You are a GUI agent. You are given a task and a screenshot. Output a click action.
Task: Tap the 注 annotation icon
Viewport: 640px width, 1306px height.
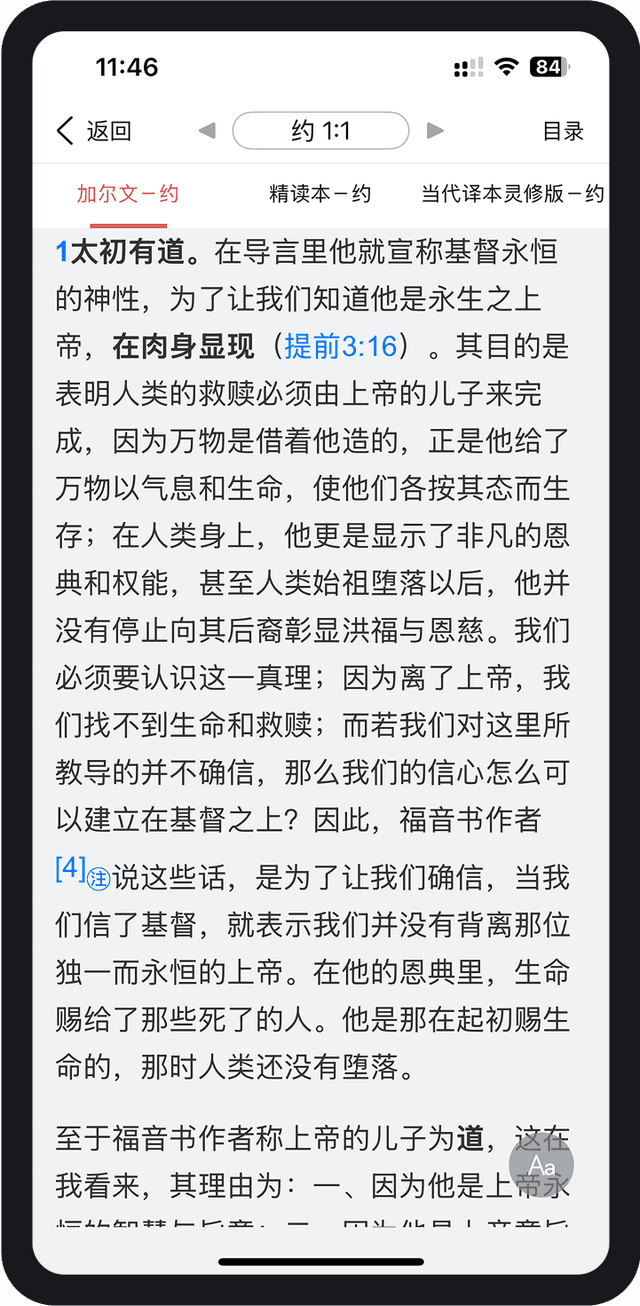coord(99,879)
